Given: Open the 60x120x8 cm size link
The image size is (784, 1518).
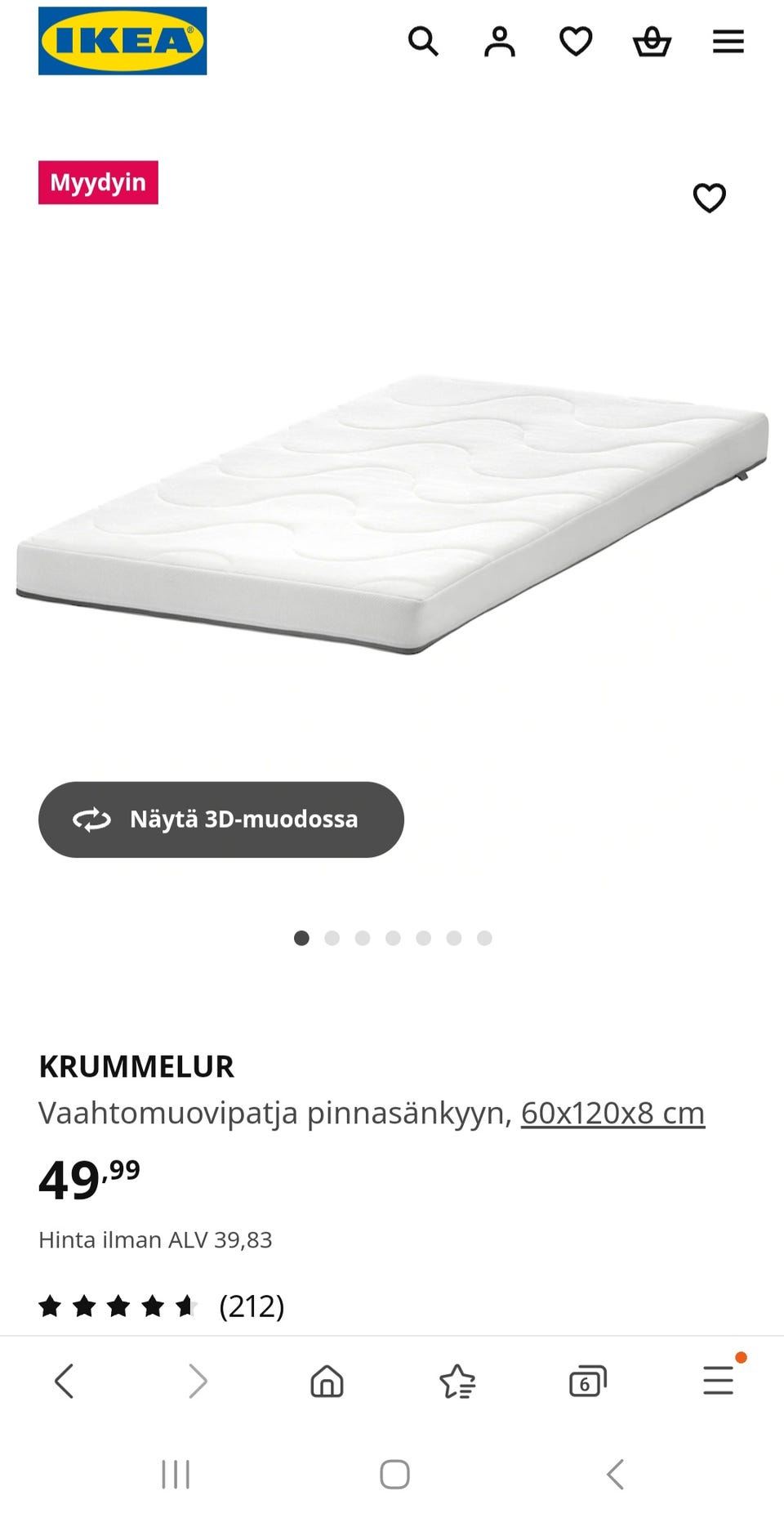Looking at the screenshot, I should (612, 1112).
